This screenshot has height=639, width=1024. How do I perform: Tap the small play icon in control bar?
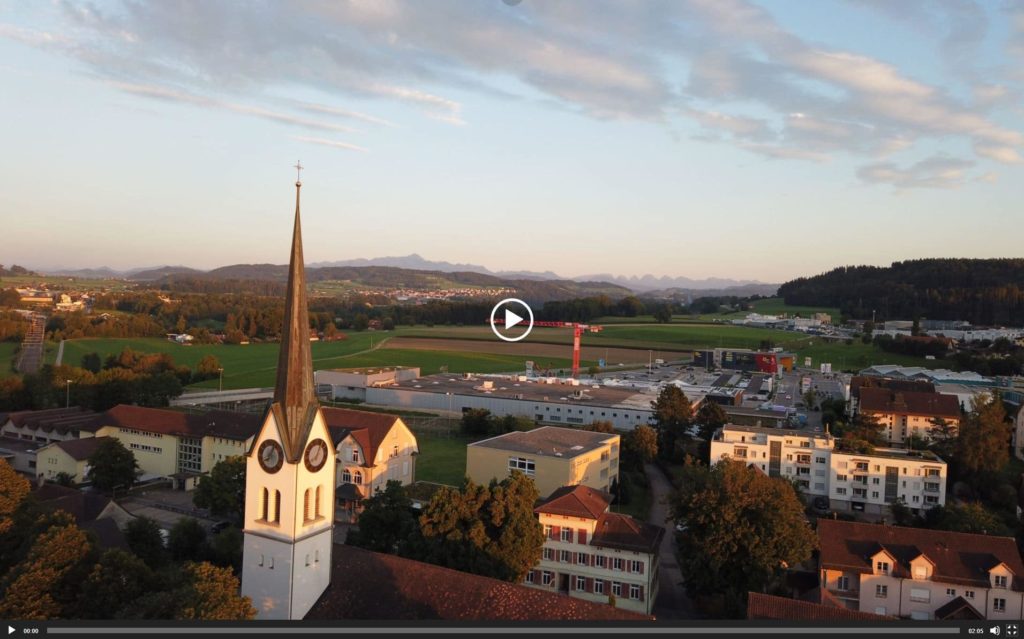[11, 631]
